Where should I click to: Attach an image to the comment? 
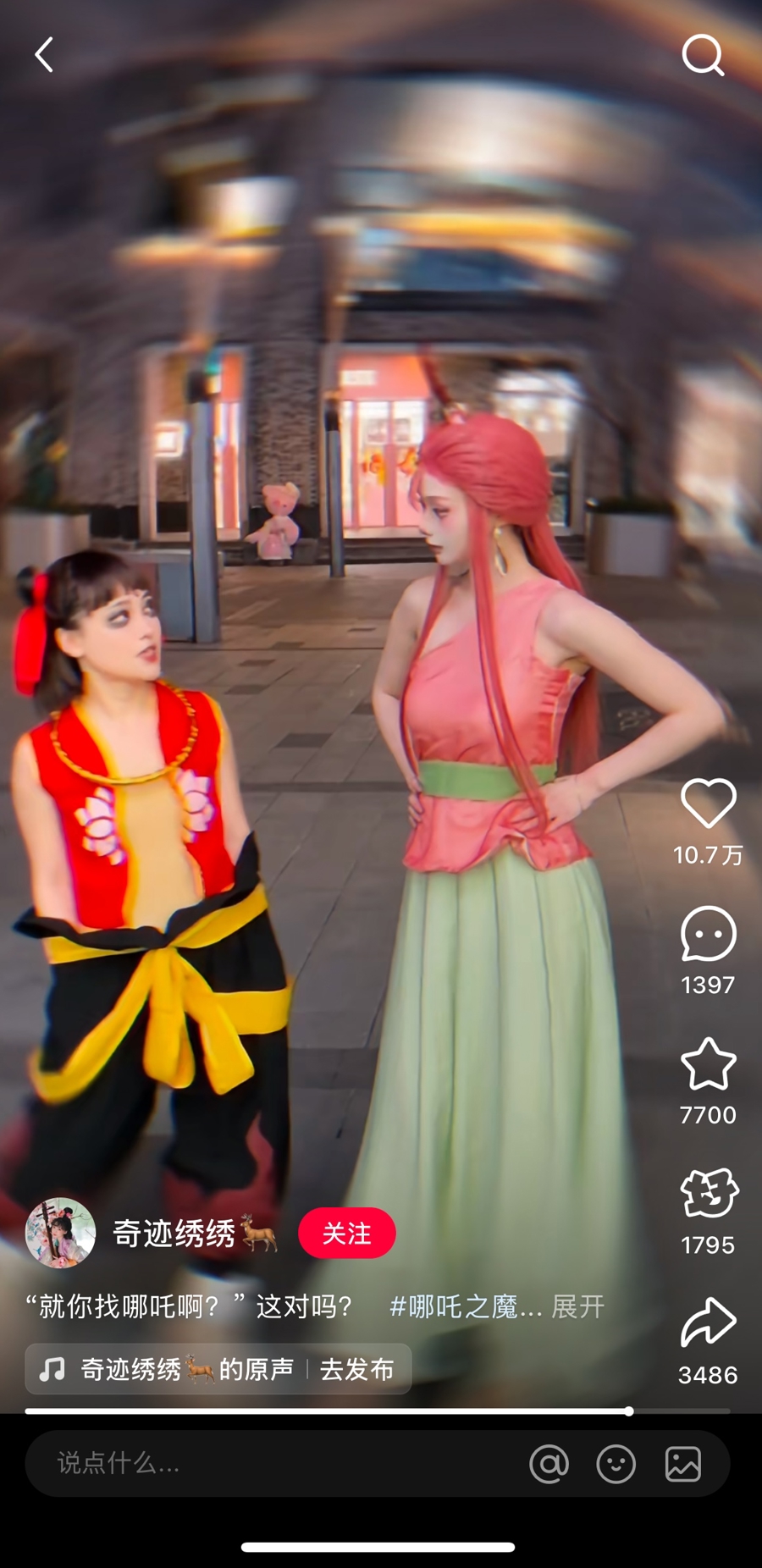point(682,1464)
